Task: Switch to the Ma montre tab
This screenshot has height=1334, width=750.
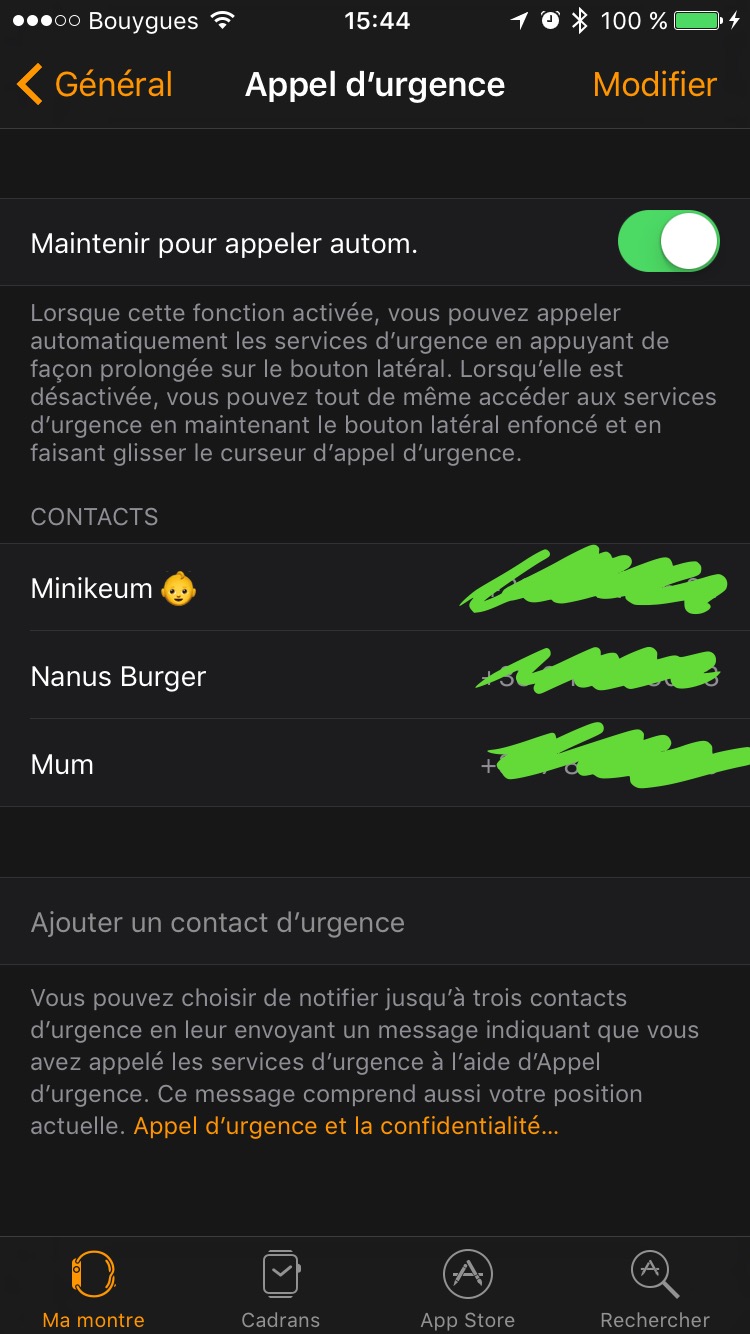Action: tap(93, 1288)
